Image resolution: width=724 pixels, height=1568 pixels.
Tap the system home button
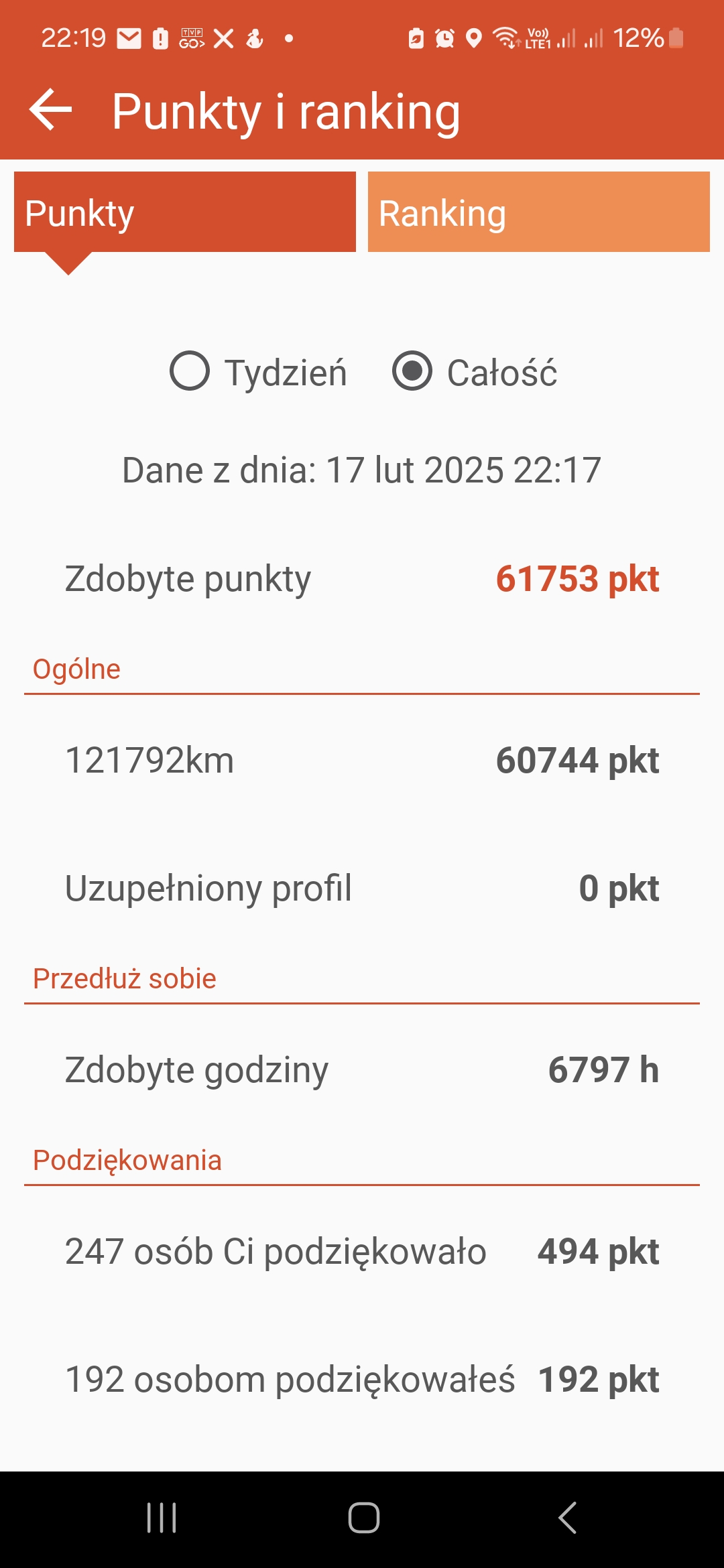[x=363, y=1518]
